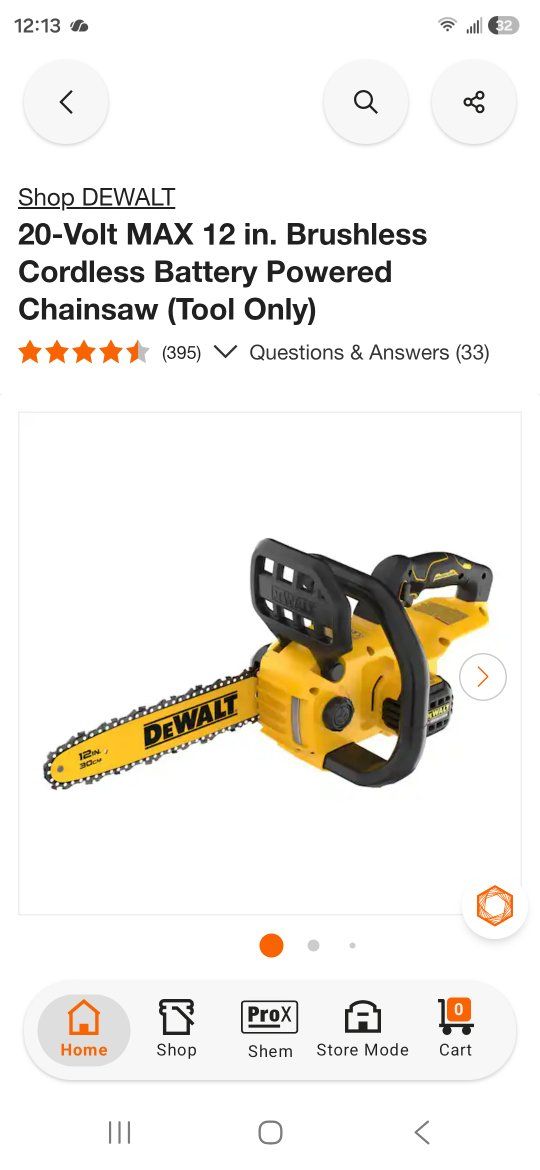Switch to the Shop tab
This screenshot has width=540, height=1170.
(x=176, y=1030)
